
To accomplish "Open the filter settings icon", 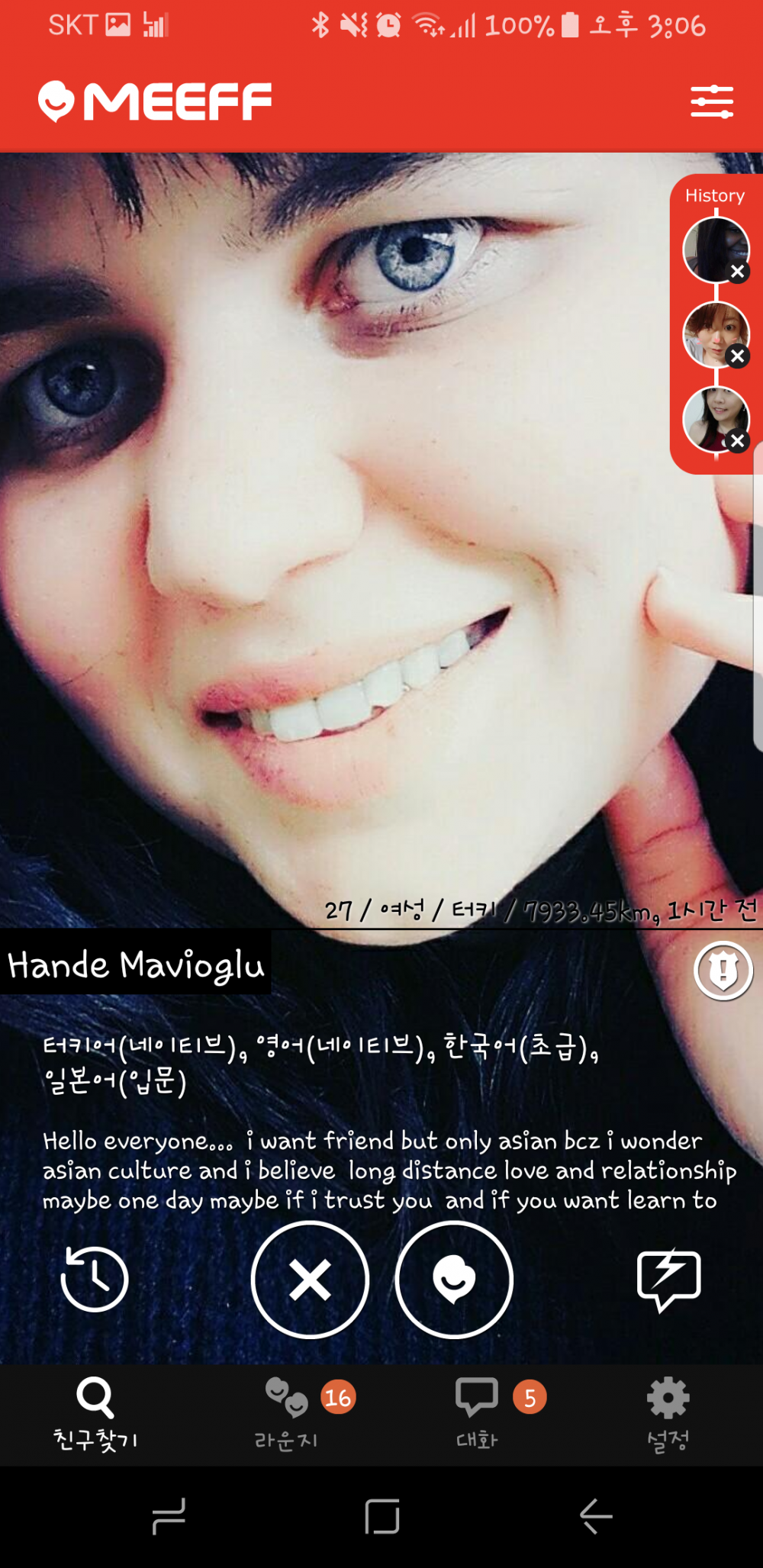I will (711, 102).
